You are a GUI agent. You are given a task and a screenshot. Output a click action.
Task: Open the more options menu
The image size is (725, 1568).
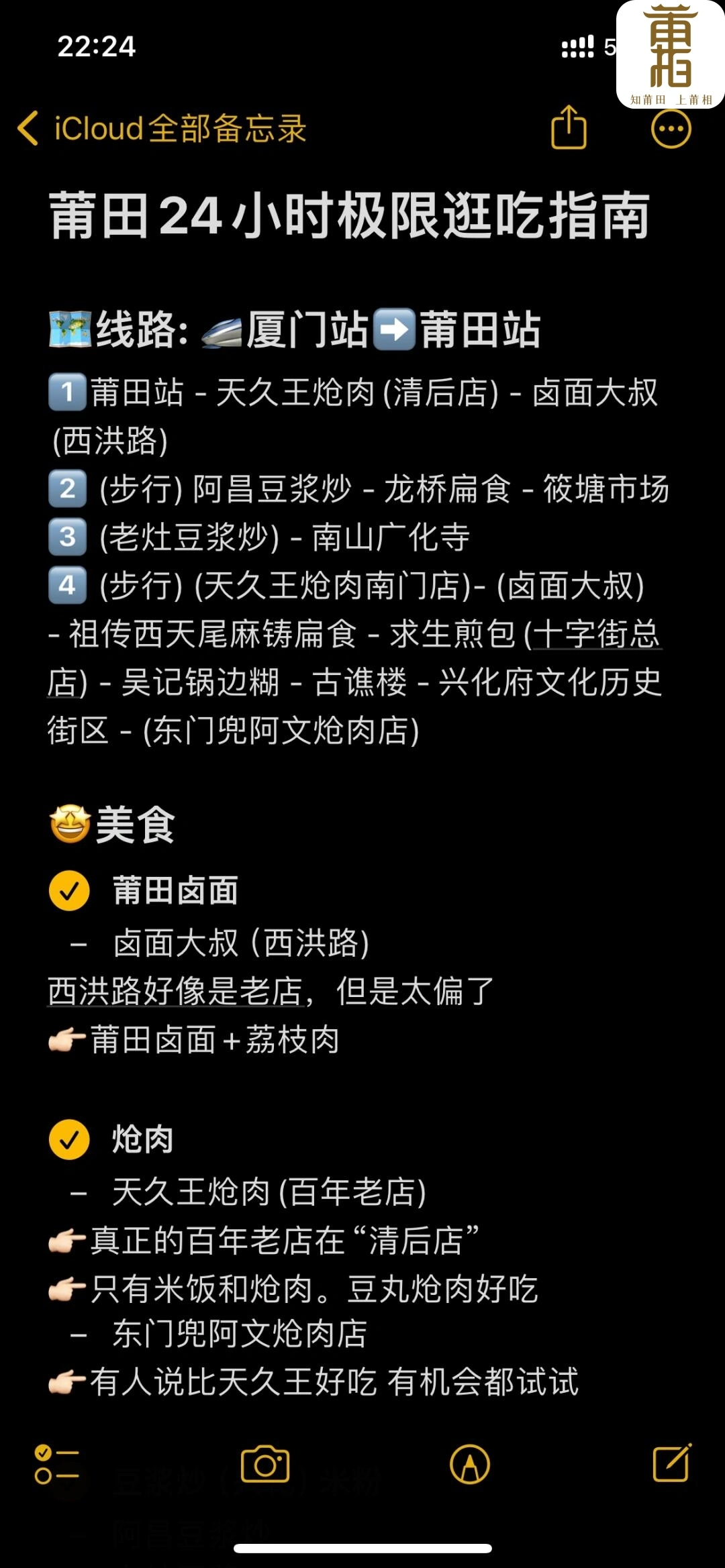pyautogui.click(x=671, y=129)
